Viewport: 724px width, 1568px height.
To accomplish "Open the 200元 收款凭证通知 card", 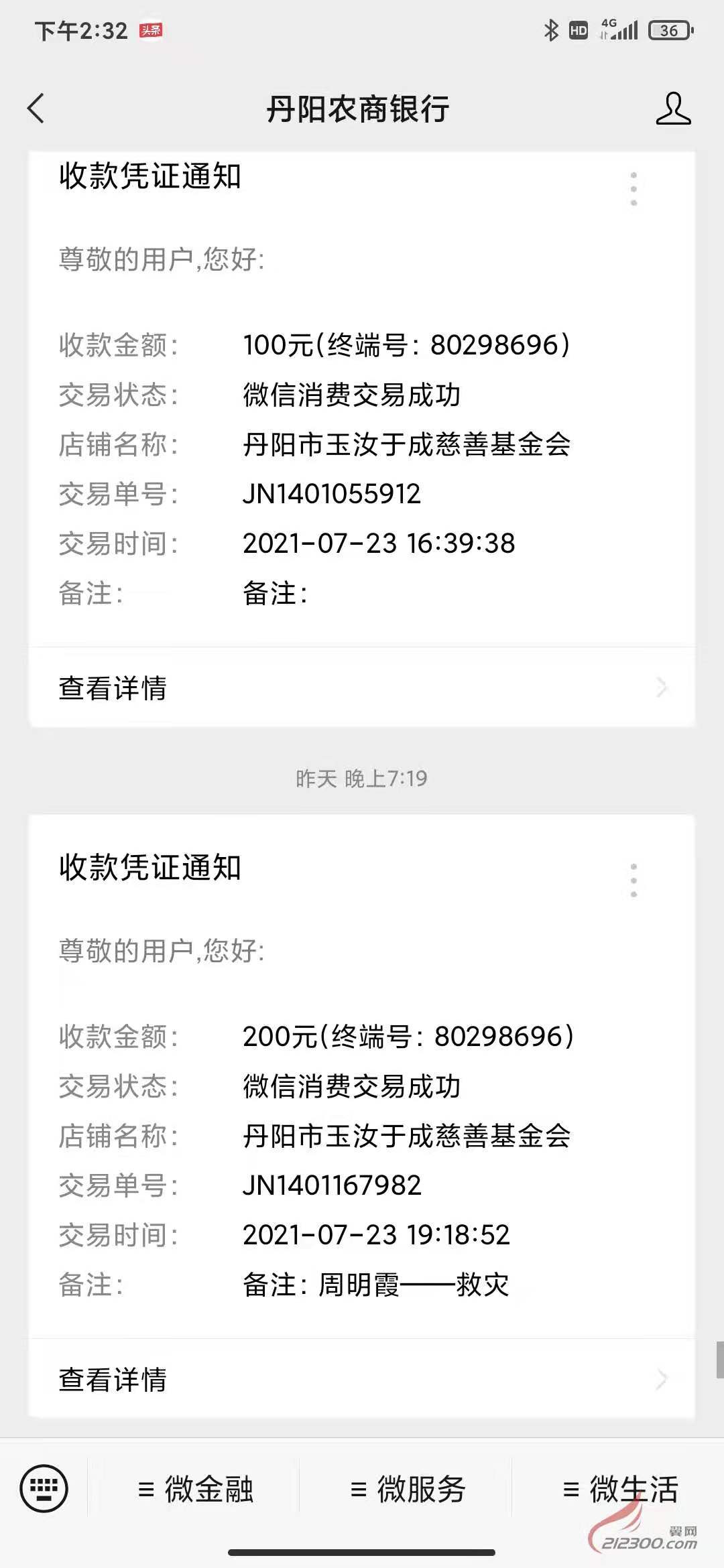I will click(362, 1076).
